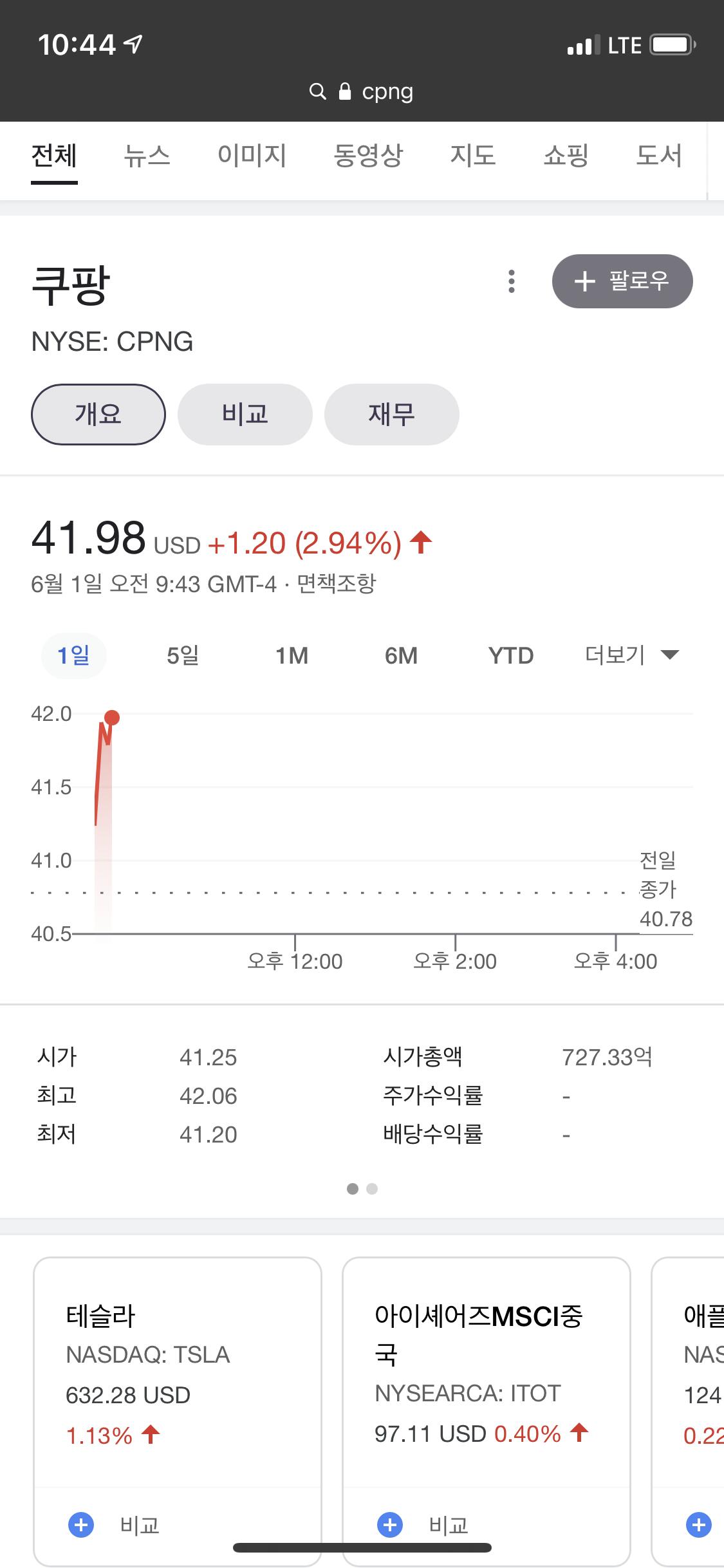
Task: Tap the cpng address bar
Action: pos(362,92)
